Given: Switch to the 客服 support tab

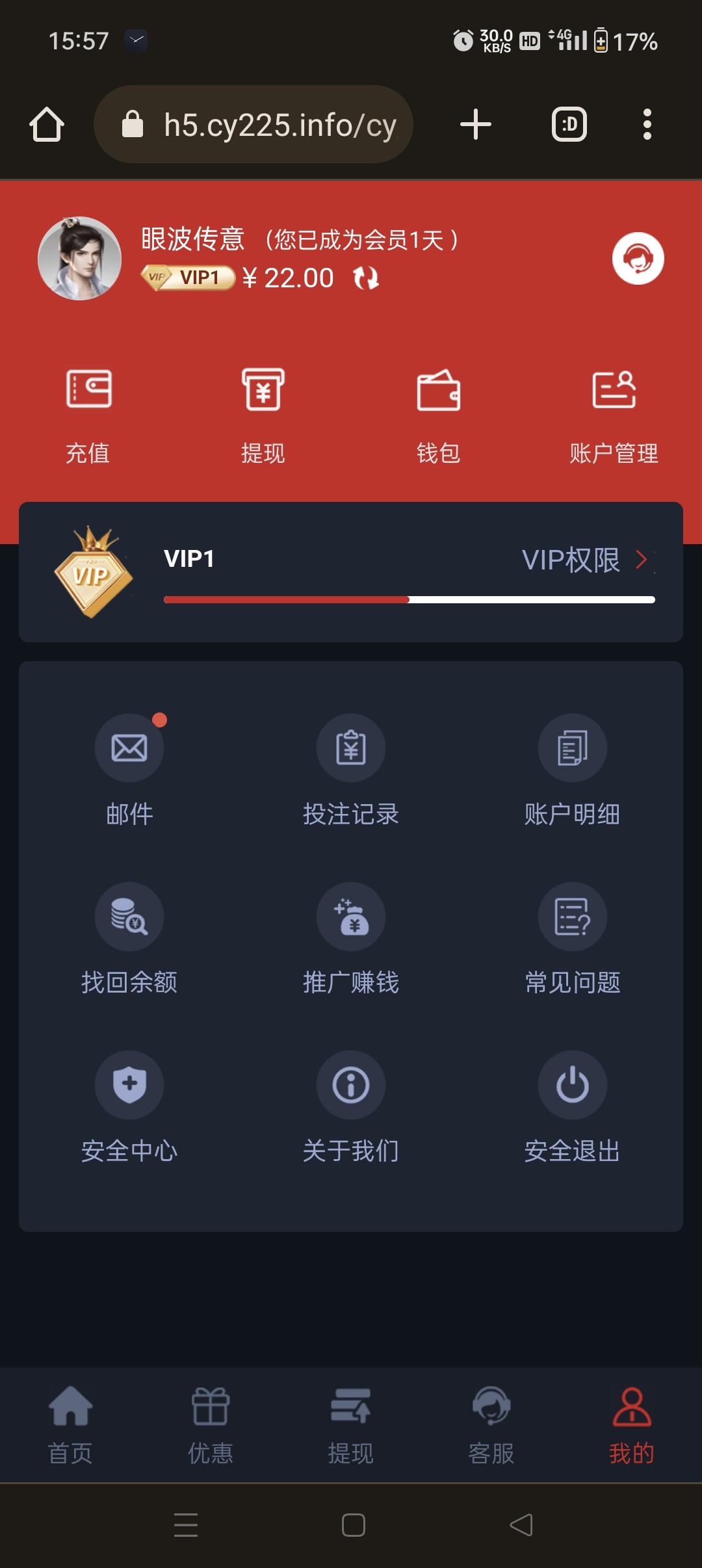Looking at the screenshot, I should click(x=491, y=1425).
